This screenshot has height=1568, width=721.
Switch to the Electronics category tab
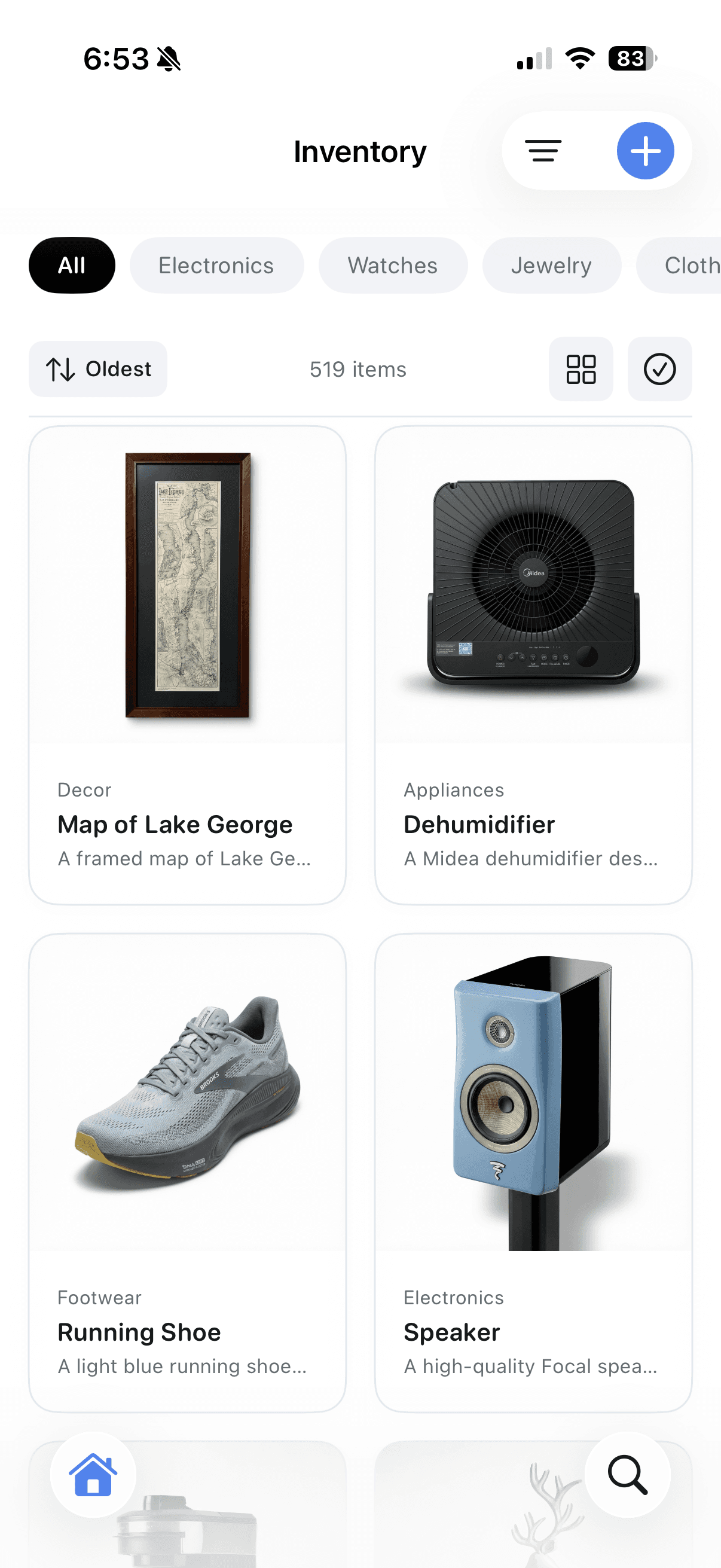click(x=216, y=265)
